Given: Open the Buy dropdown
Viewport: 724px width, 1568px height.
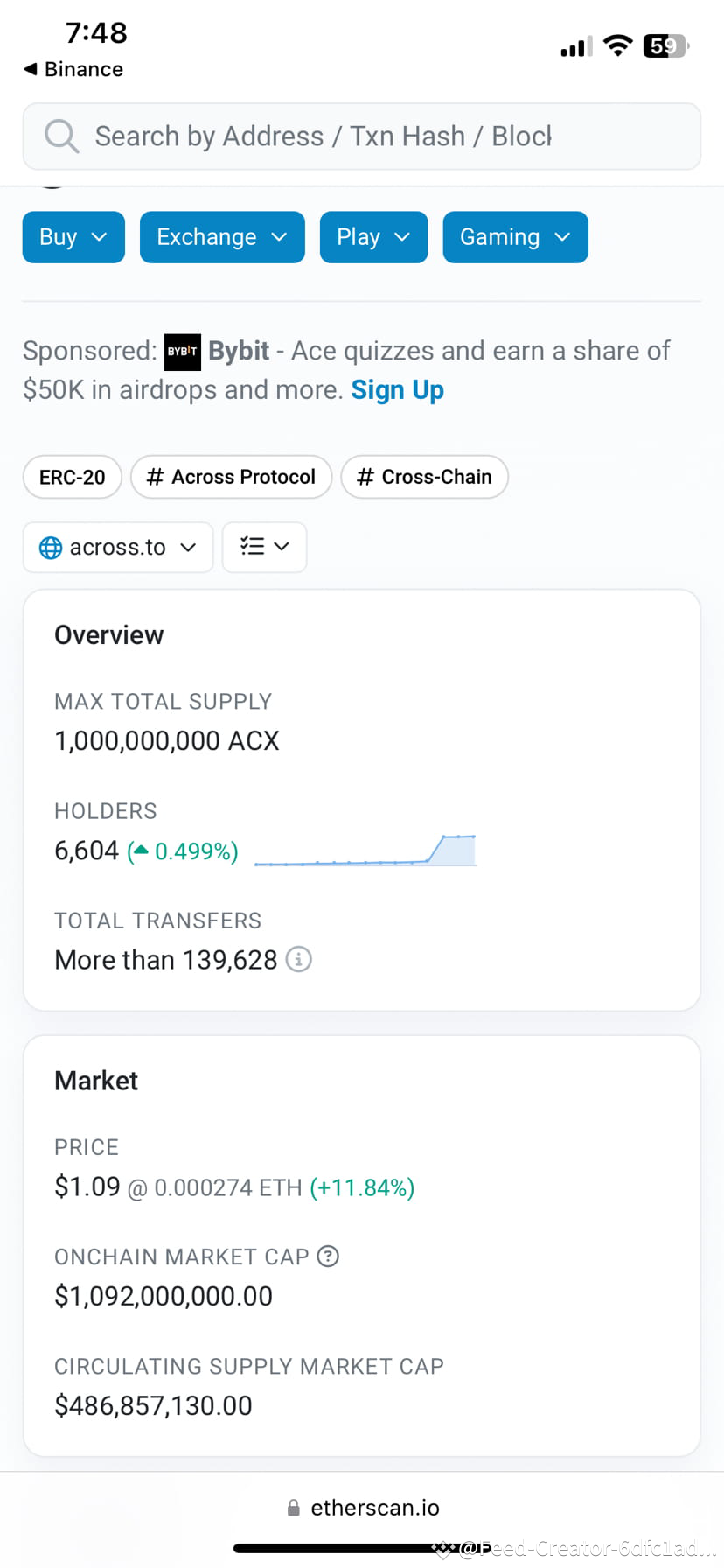Looking at the screenshot, I should click(73, 237).
